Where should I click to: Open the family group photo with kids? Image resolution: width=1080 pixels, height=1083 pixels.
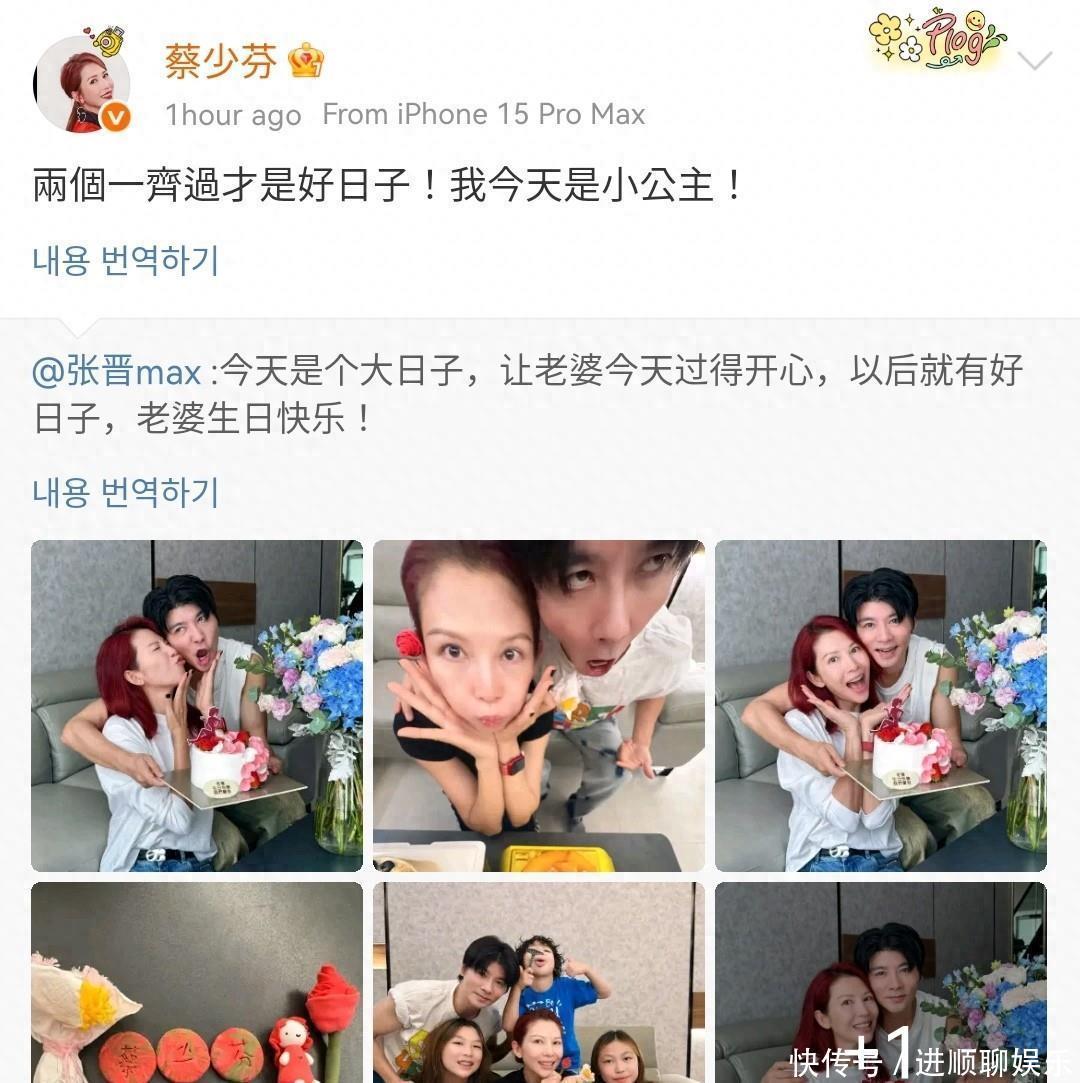click(539, 982)
